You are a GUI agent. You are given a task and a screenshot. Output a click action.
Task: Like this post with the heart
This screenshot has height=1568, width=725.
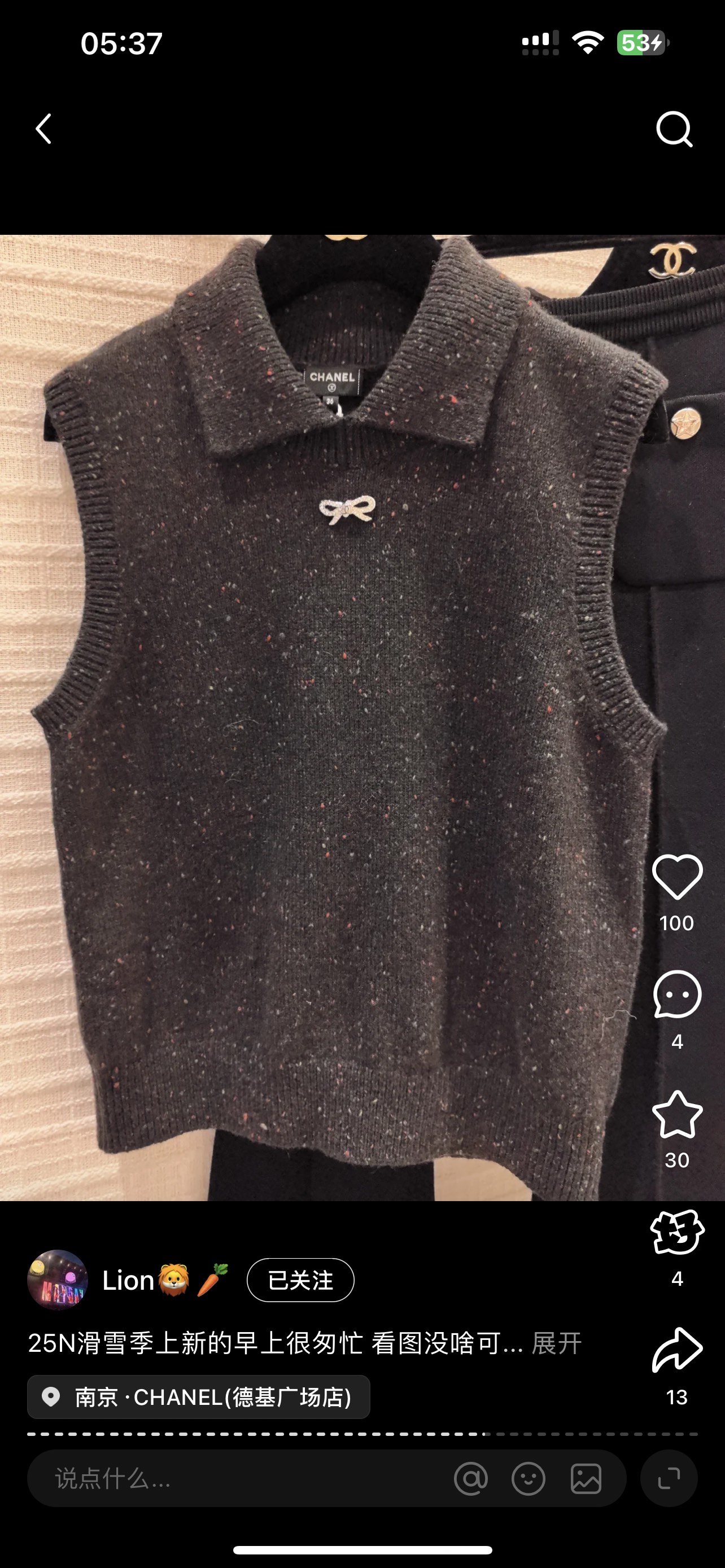click(x=677, y=877)
